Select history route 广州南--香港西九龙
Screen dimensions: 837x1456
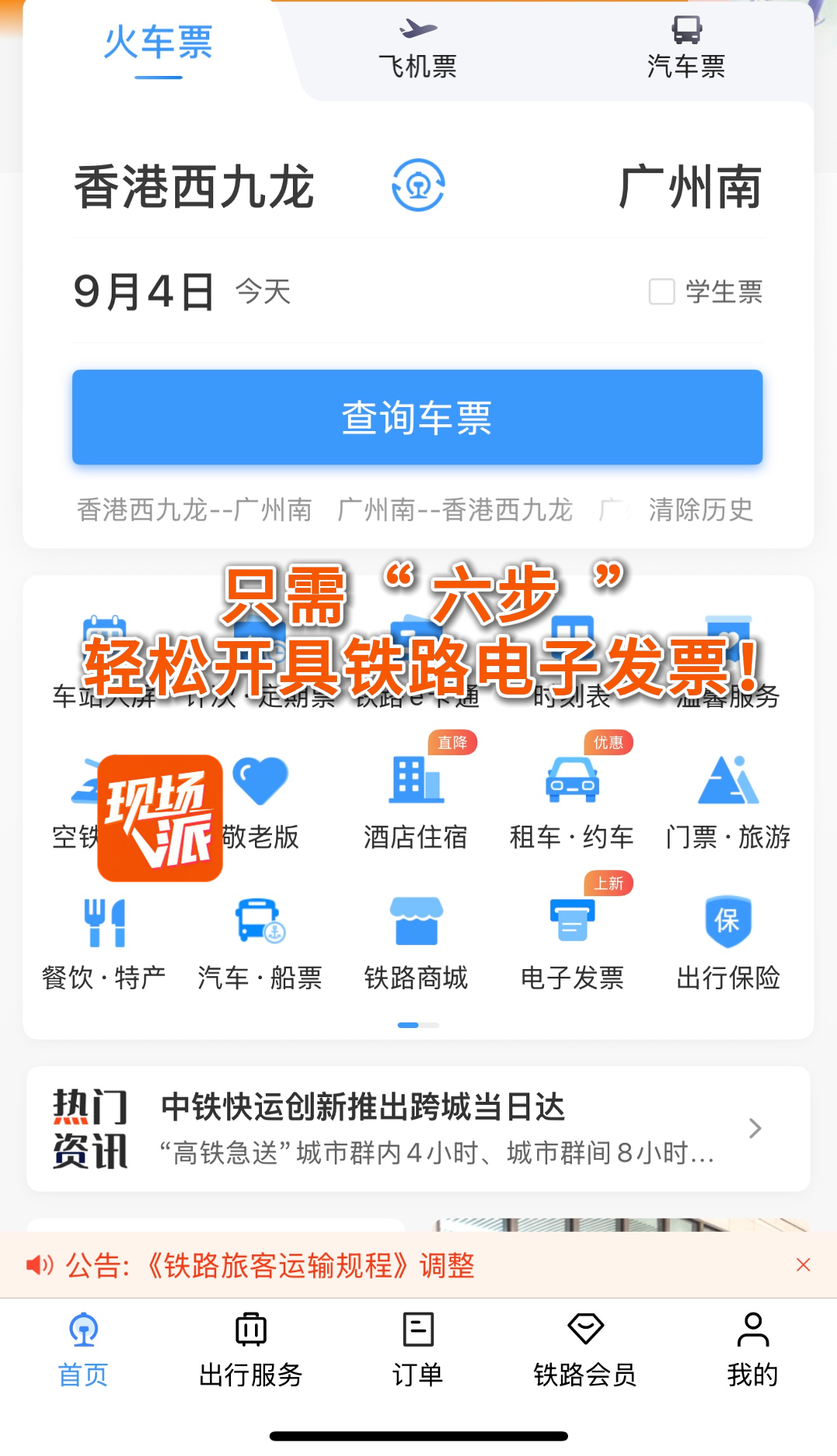pyautogui.click(x=455, y=510)
